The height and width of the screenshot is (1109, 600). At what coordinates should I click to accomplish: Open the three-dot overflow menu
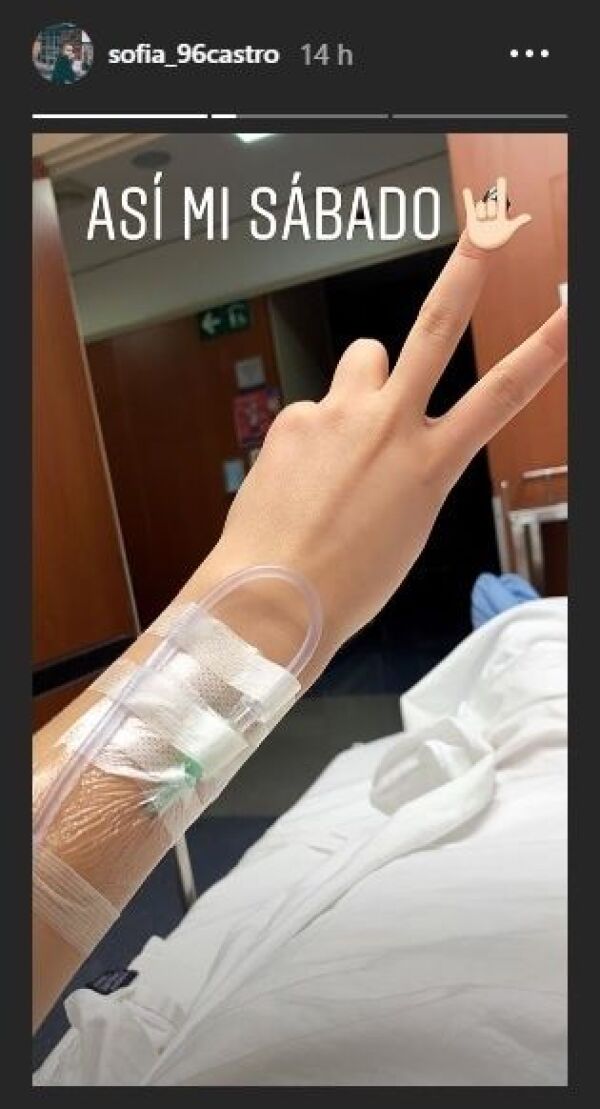[x=529, y=54]
